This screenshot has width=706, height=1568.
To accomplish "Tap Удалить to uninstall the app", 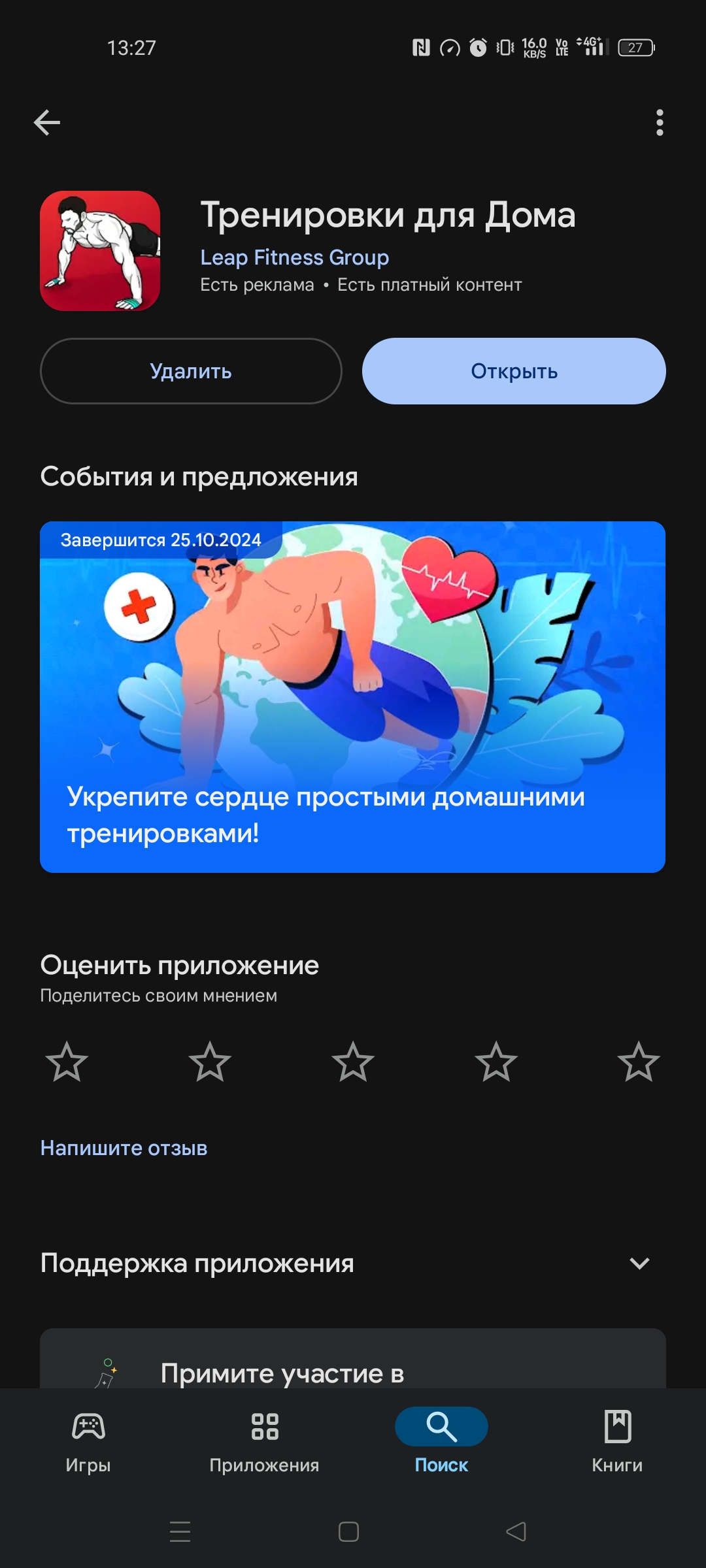I will (191, 371).
